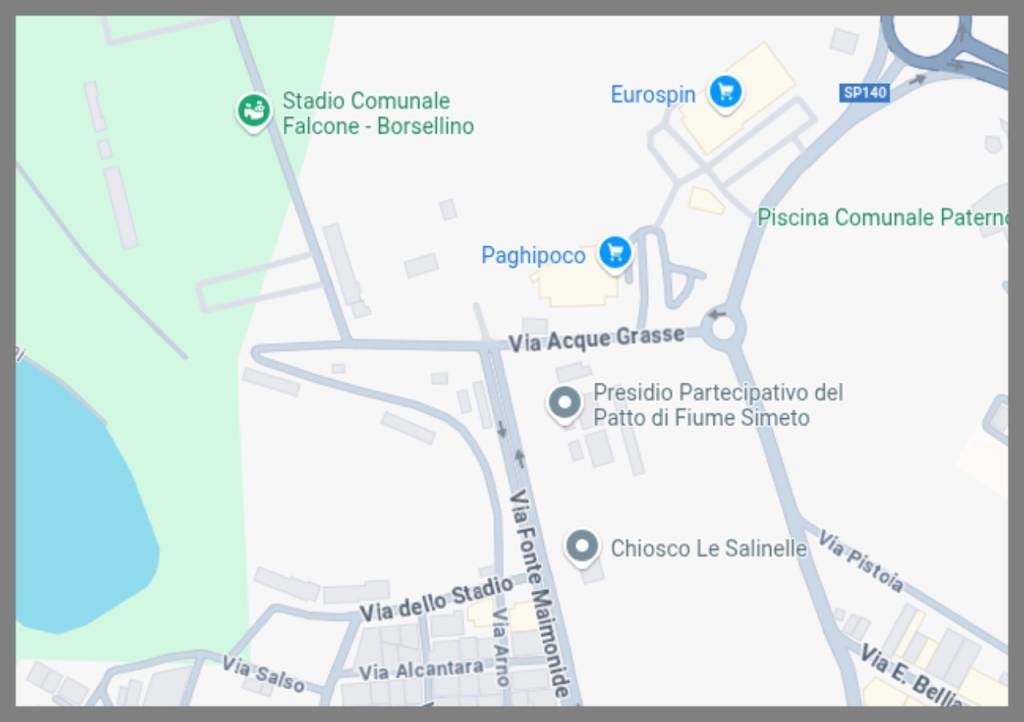Select the Eurospin shopping pin

coord(725,93)
